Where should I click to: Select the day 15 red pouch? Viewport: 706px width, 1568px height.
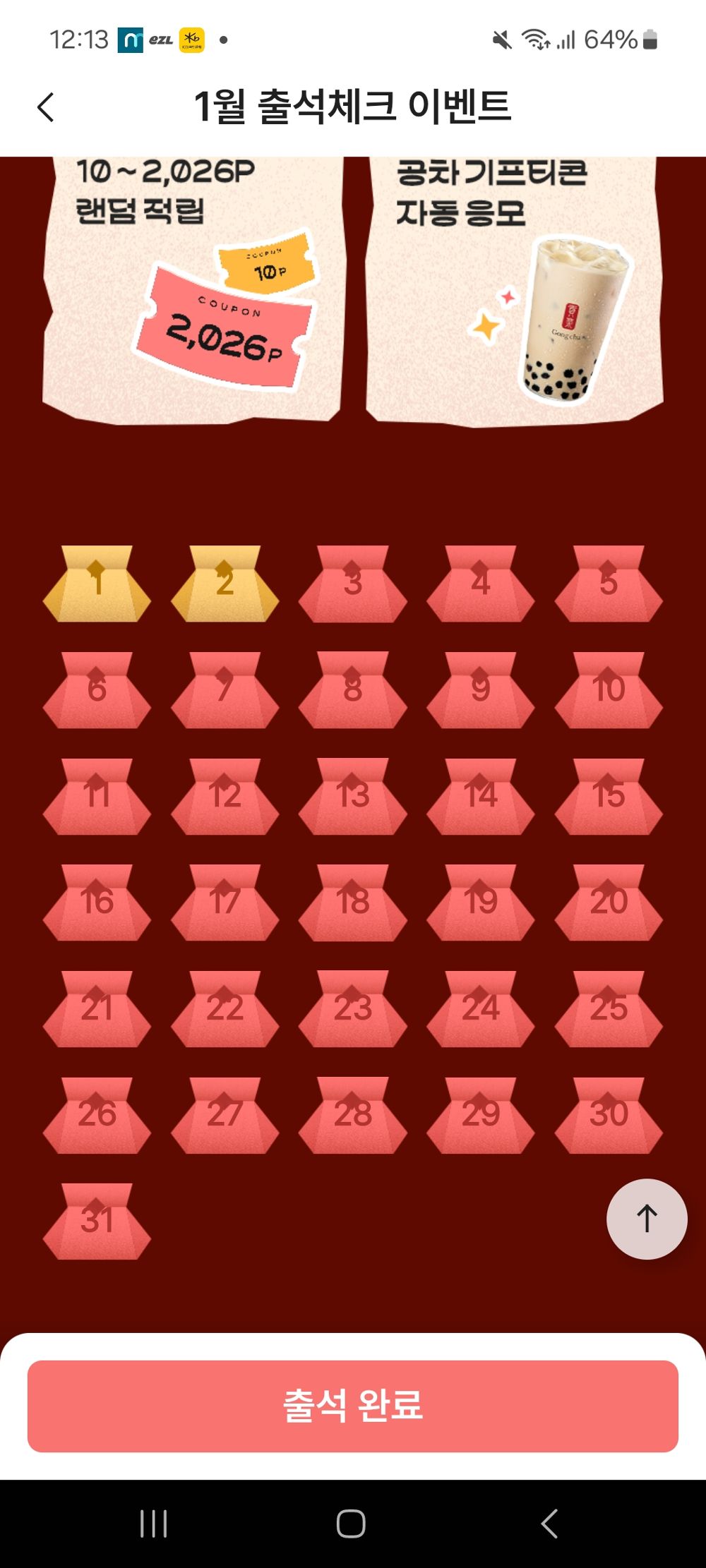[609, 797]
